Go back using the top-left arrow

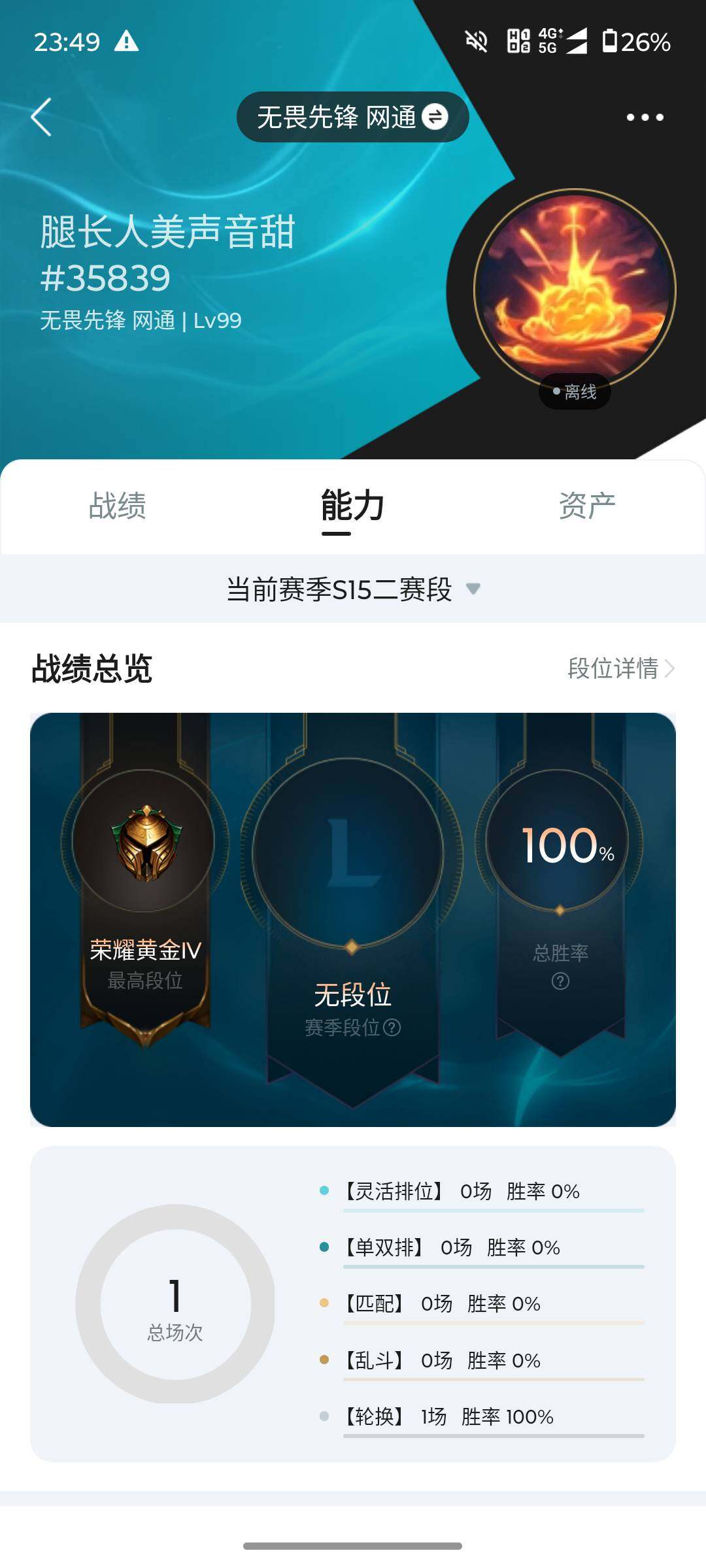pos(42,118)
